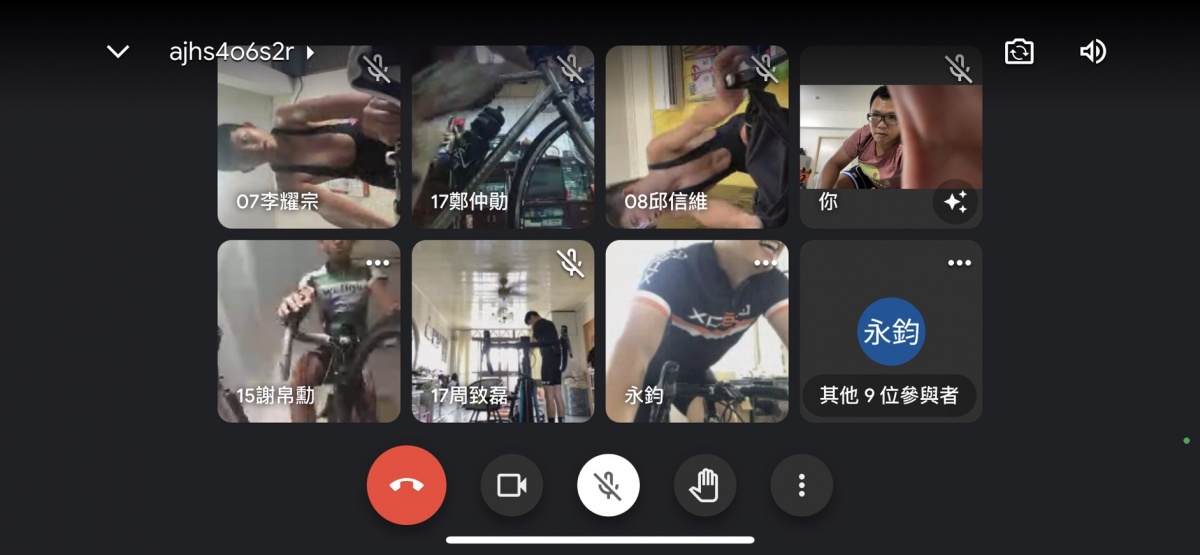Raise your hand in the meeting
The height and width of the screenshot is (555, 1200).
[x=705, y=485]
